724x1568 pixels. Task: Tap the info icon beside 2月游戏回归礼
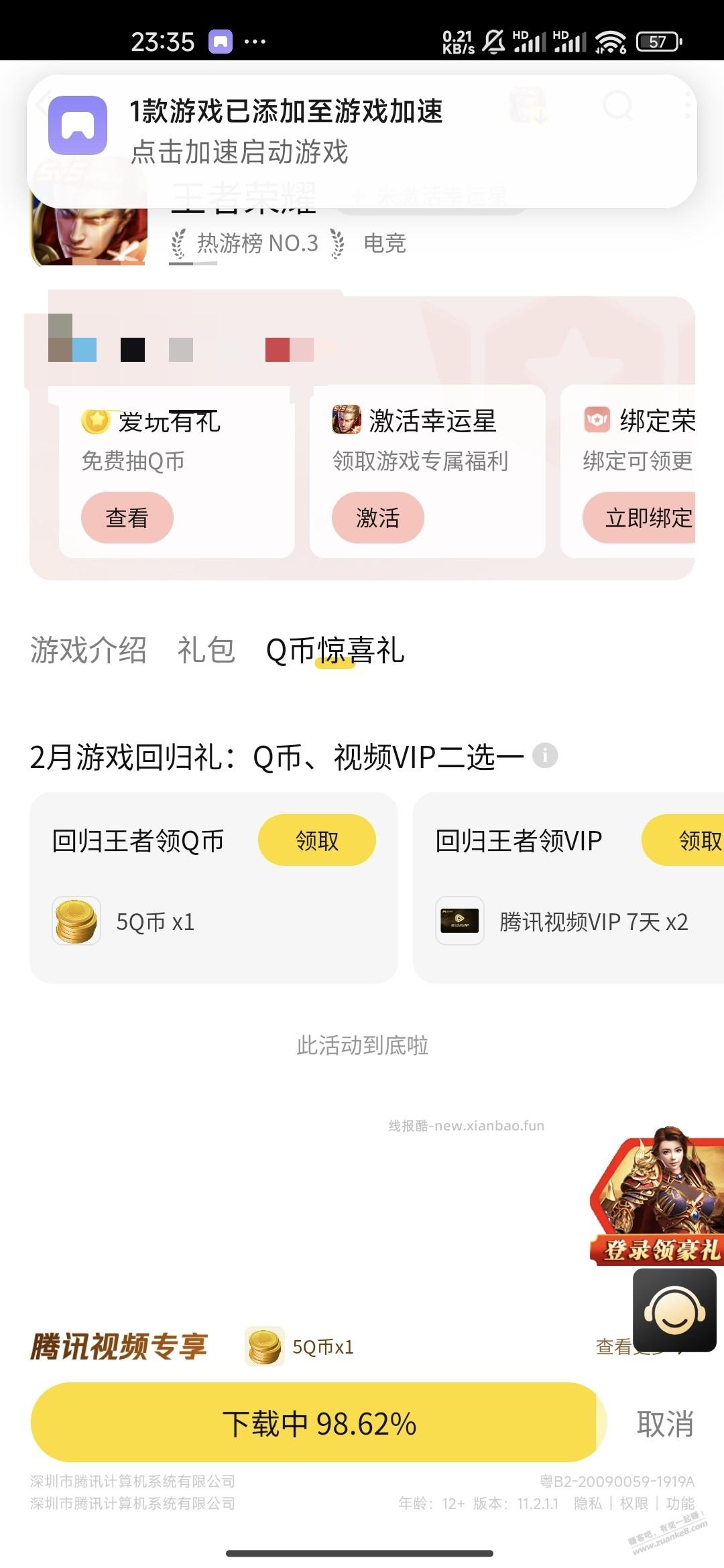coord(545,757)
